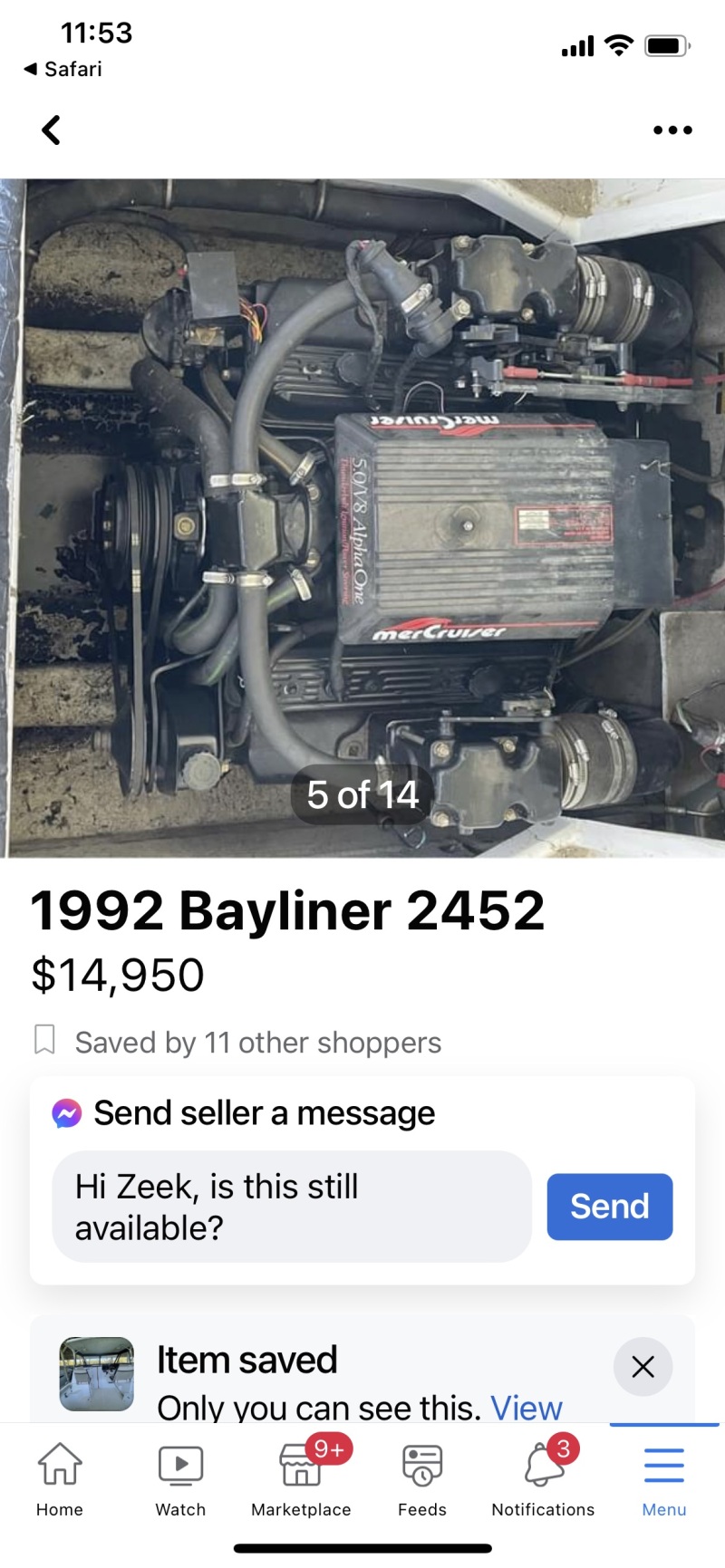Edit the 'Hi Zeek' message field
The image size is (725, 1568).
tap(292, 1207)
